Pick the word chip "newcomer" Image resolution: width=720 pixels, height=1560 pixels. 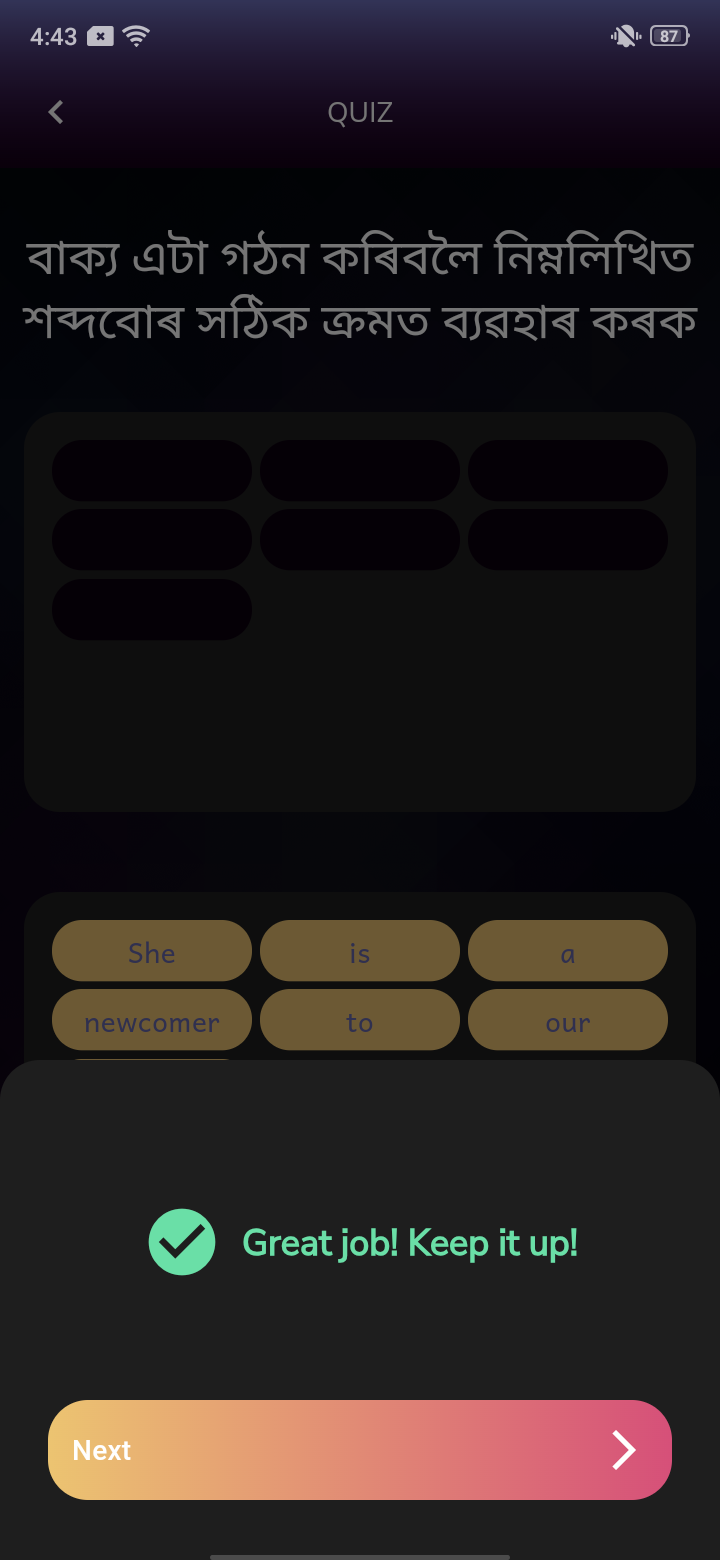(152, 1020)
